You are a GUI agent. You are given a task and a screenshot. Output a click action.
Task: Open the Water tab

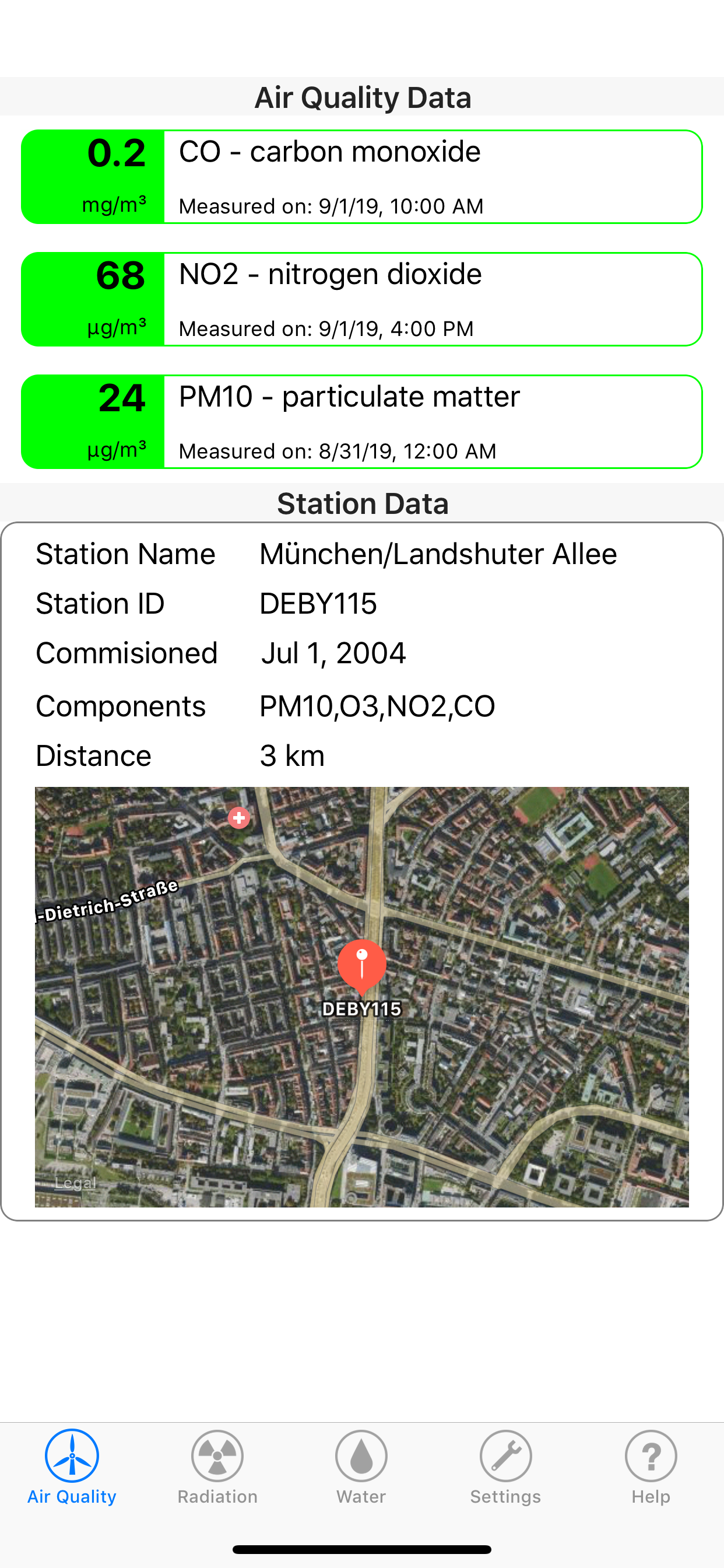(361, 1467)
